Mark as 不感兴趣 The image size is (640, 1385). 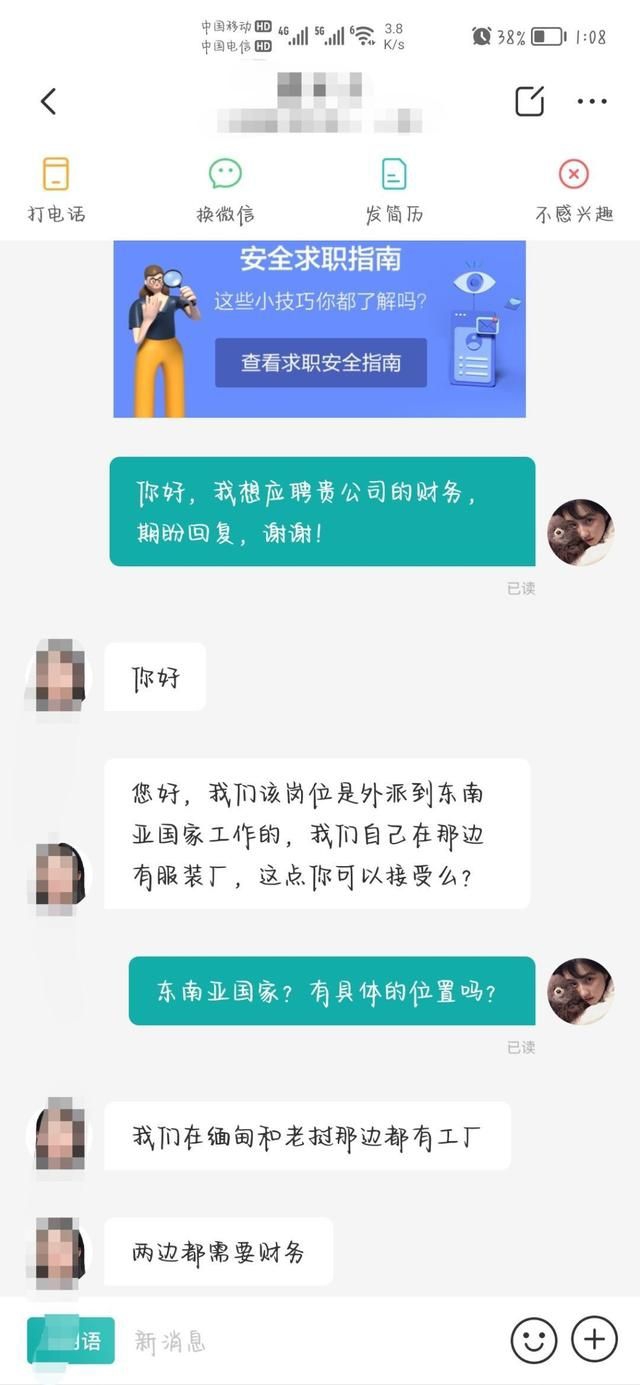pyautogui.click(x=573, y=189)
